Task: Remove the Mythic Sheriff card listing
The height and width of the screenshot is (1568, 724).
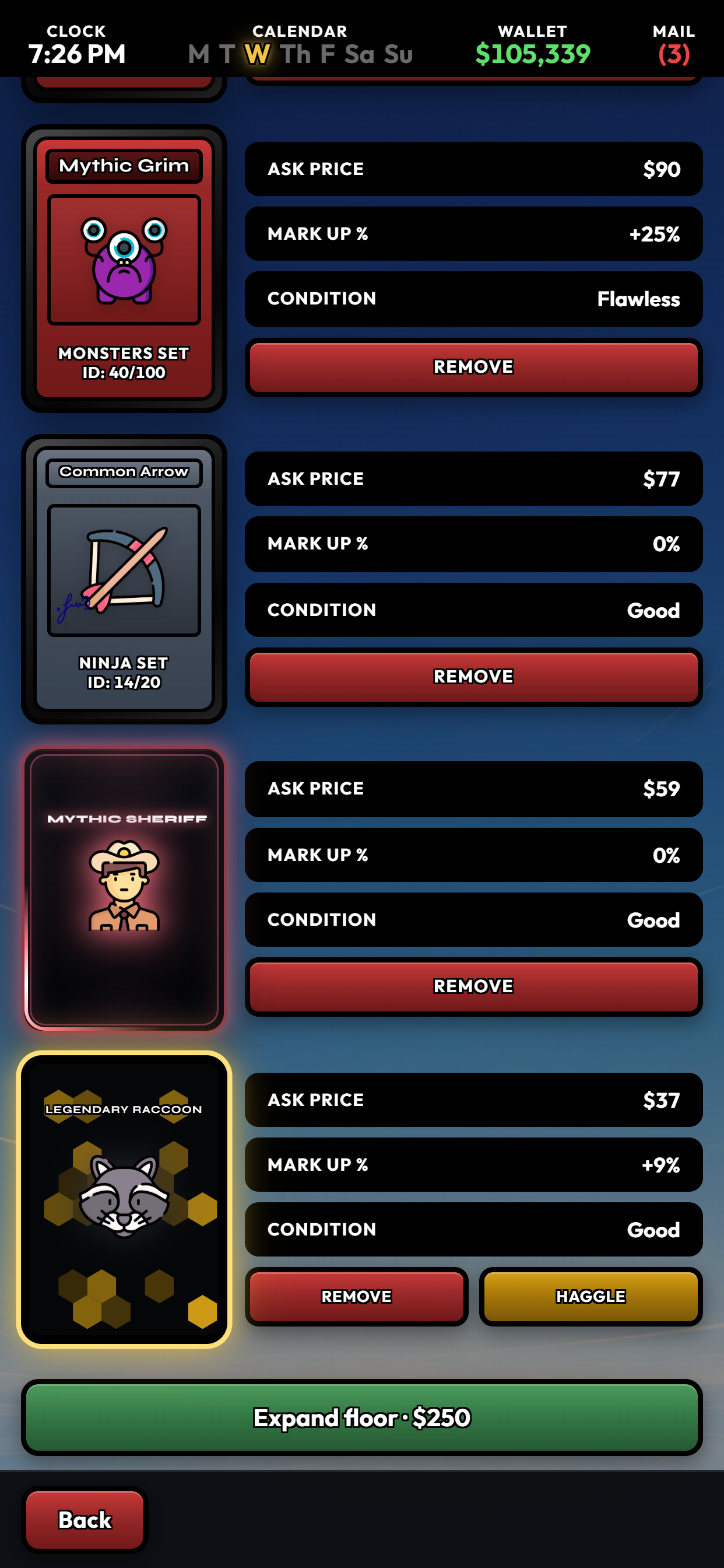Action: [473, 986]
